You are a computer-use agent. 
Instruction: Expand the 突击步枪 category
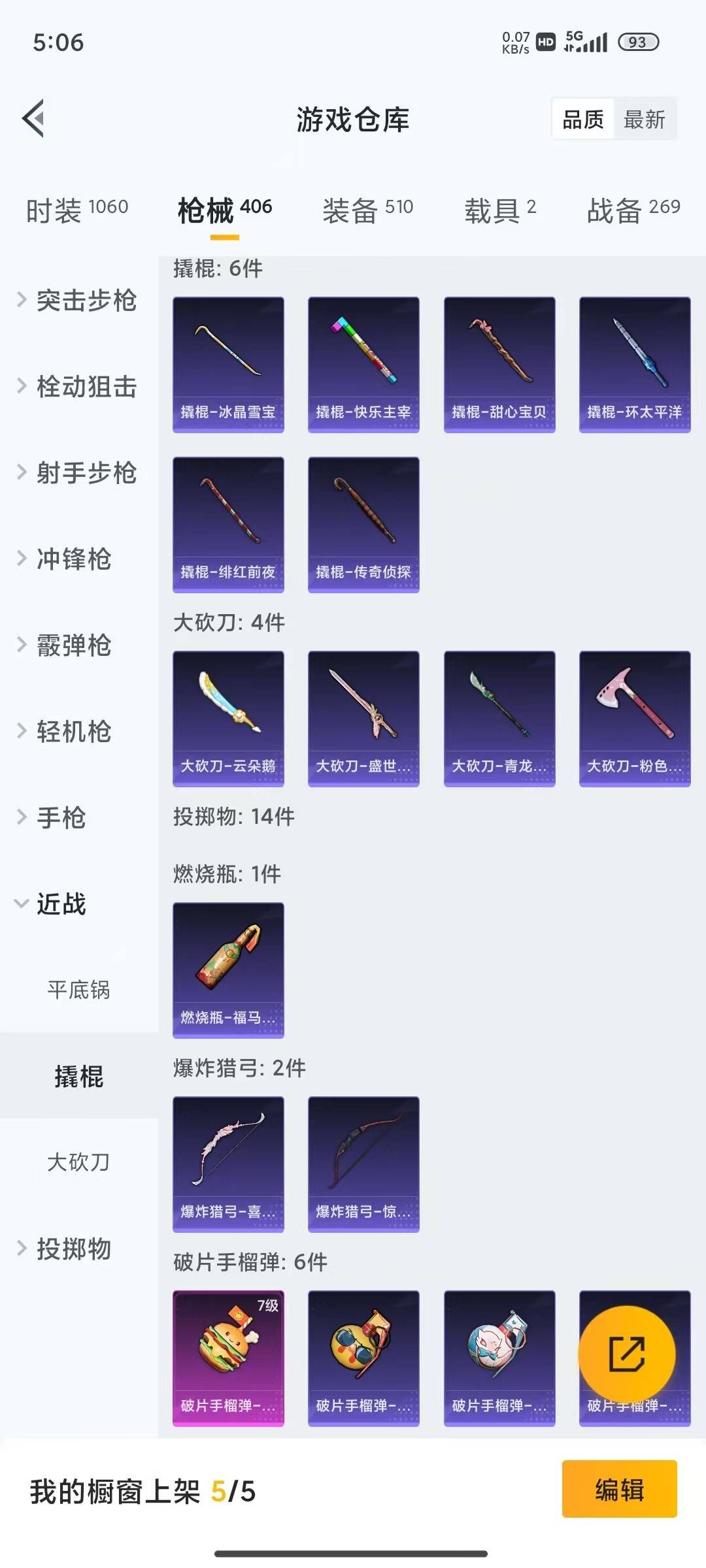click(x=87, y=302)
